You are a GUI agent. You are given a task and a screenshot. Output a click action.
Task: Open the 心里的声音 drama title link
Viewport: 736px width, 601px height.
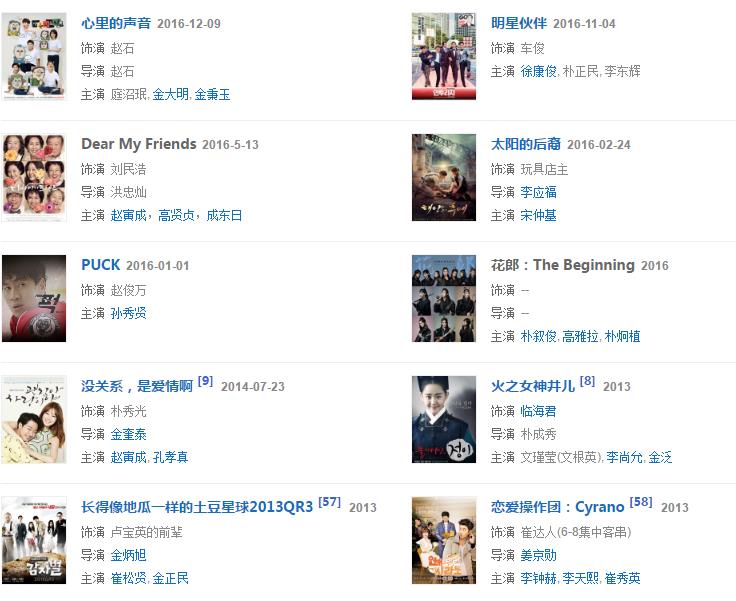(x=116, y=23)
